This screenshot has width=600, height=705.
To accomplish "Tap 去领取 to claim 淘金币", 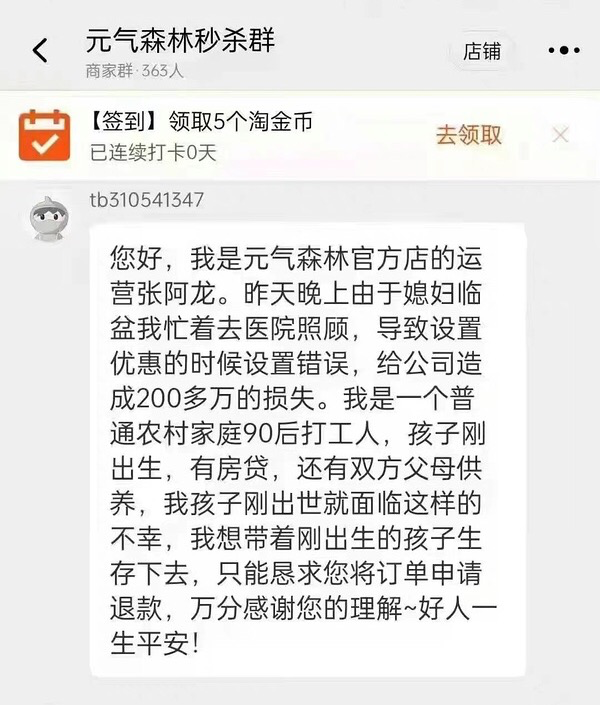I will [468, 135].
